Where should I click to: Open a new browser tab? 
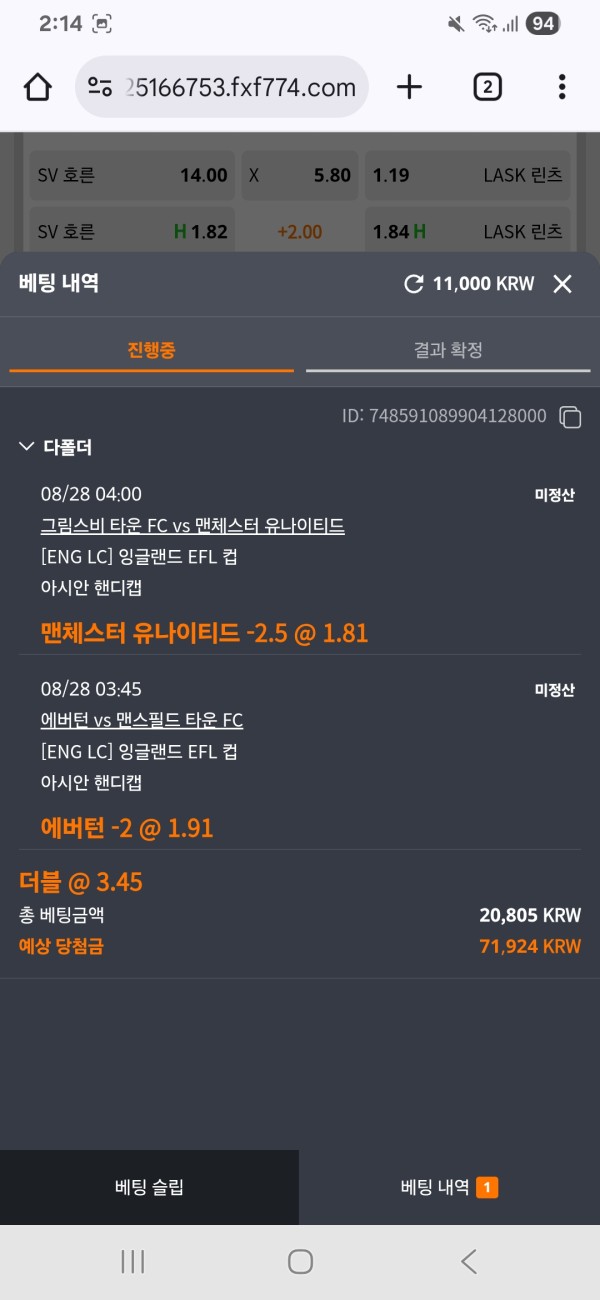tap(410, 88)
